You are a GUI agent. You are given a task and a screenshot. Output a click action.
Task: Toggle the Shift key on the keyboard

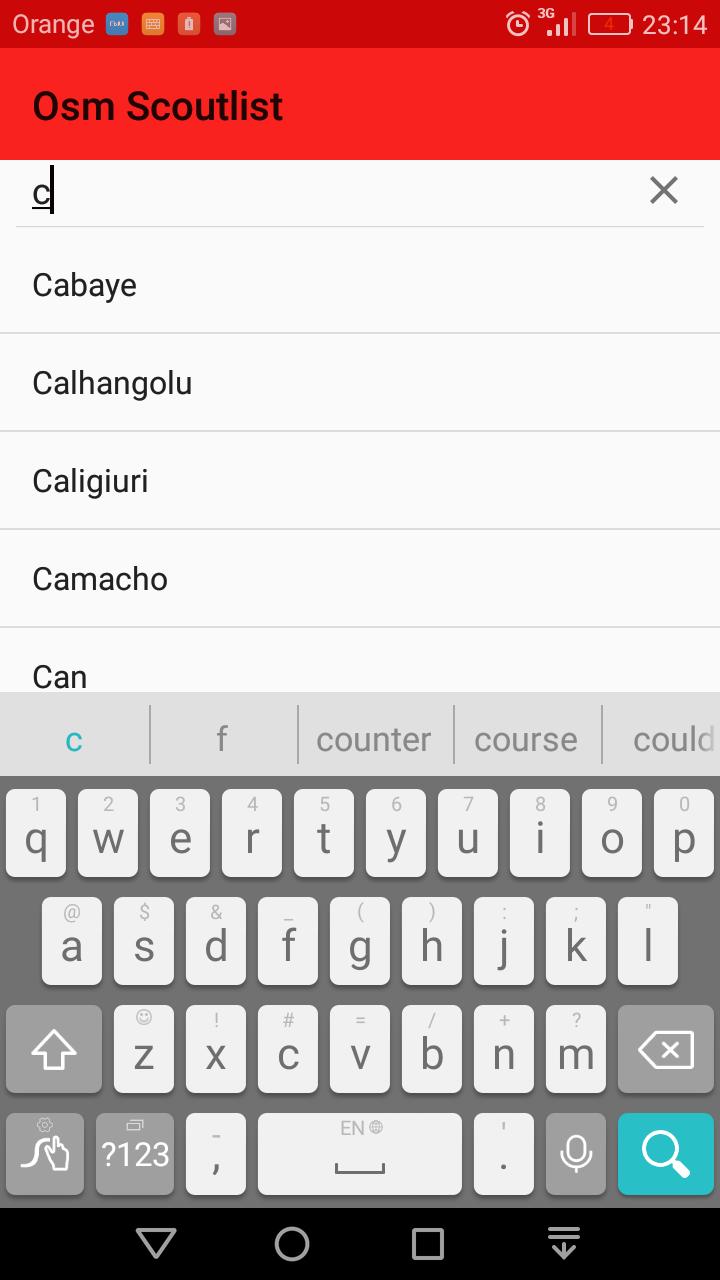coord(53,1050)
